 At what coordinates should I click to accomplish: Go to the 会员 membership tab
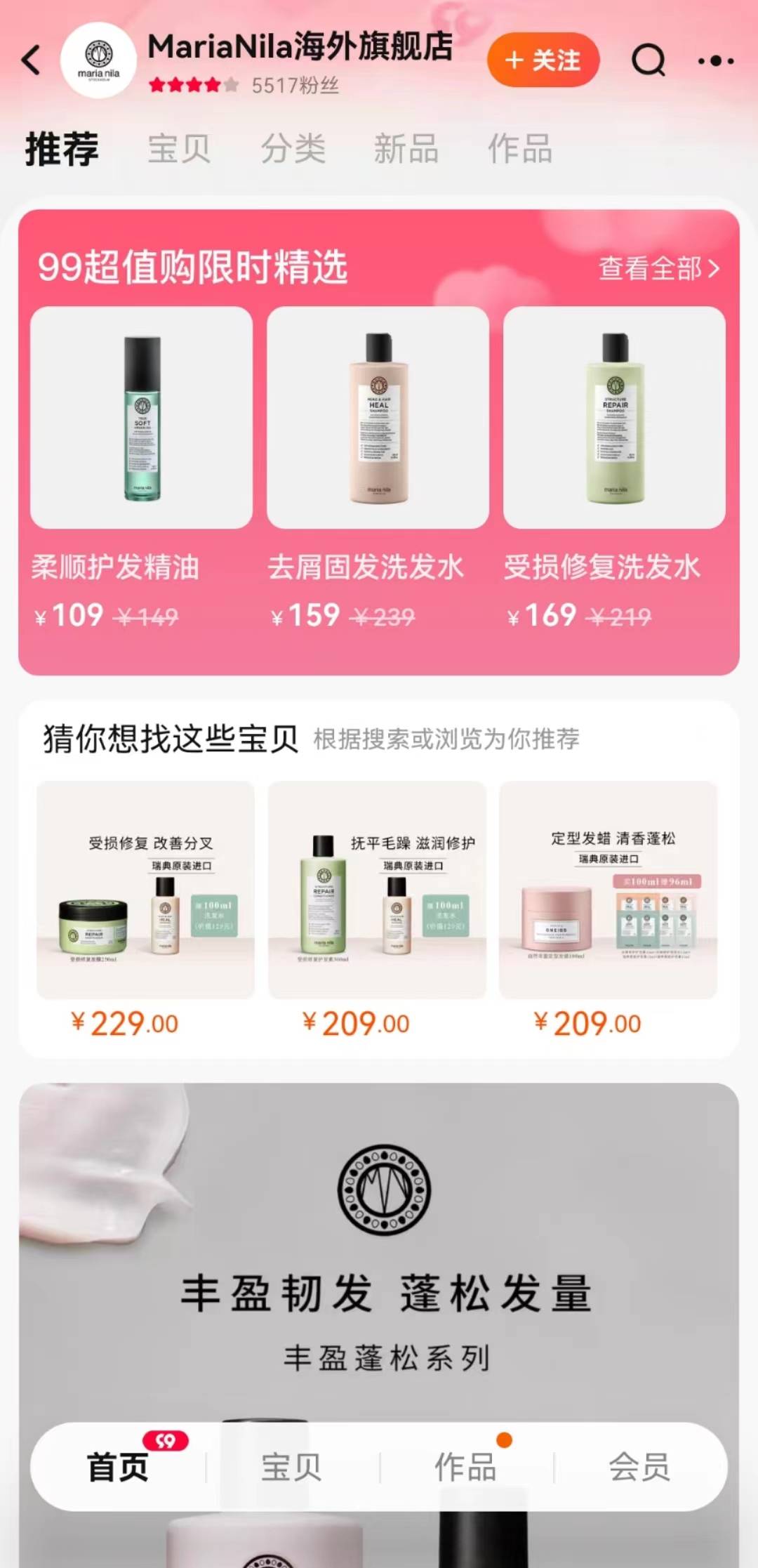click(x=639, y=1467)
